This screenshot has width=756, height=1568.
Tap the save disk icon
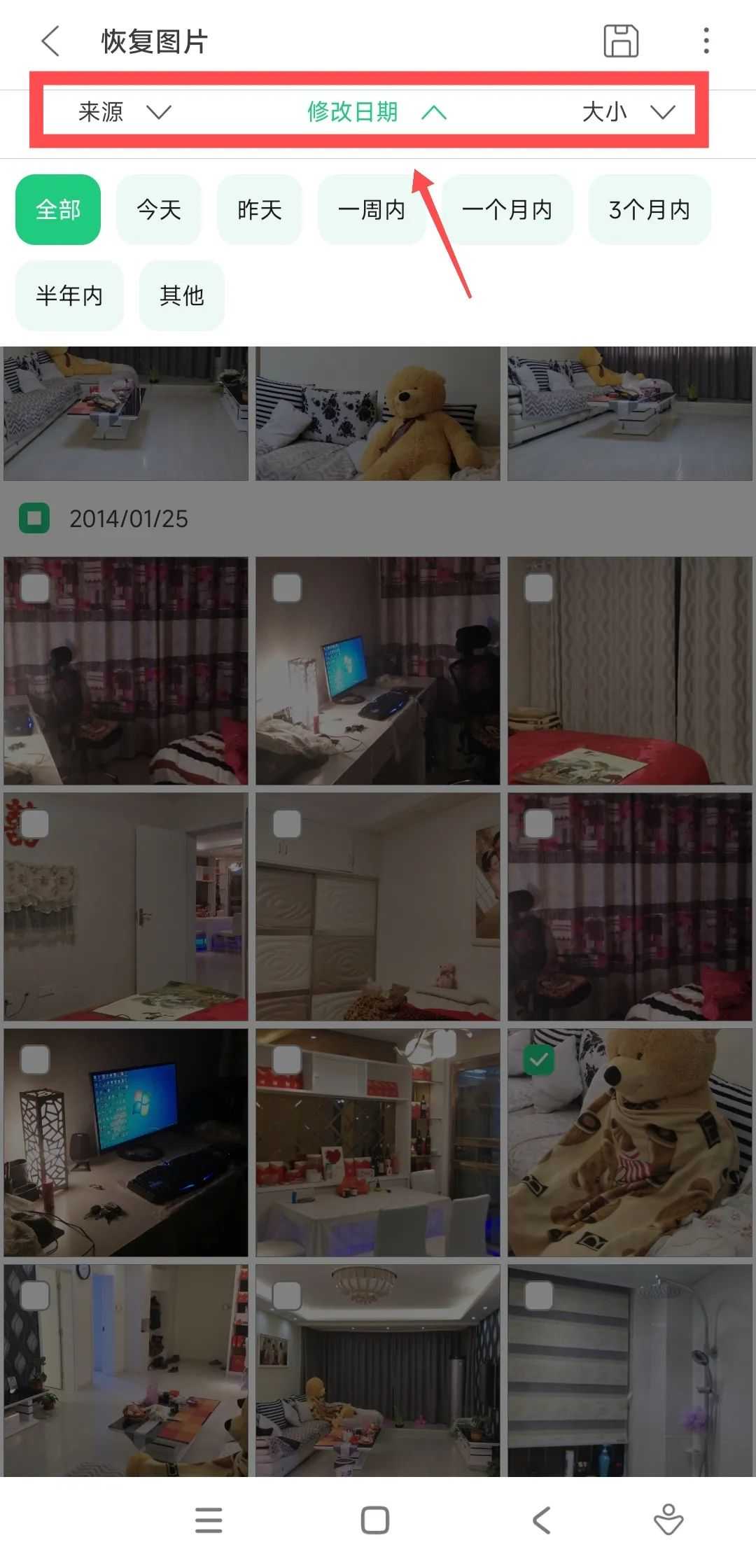(621, 41)
